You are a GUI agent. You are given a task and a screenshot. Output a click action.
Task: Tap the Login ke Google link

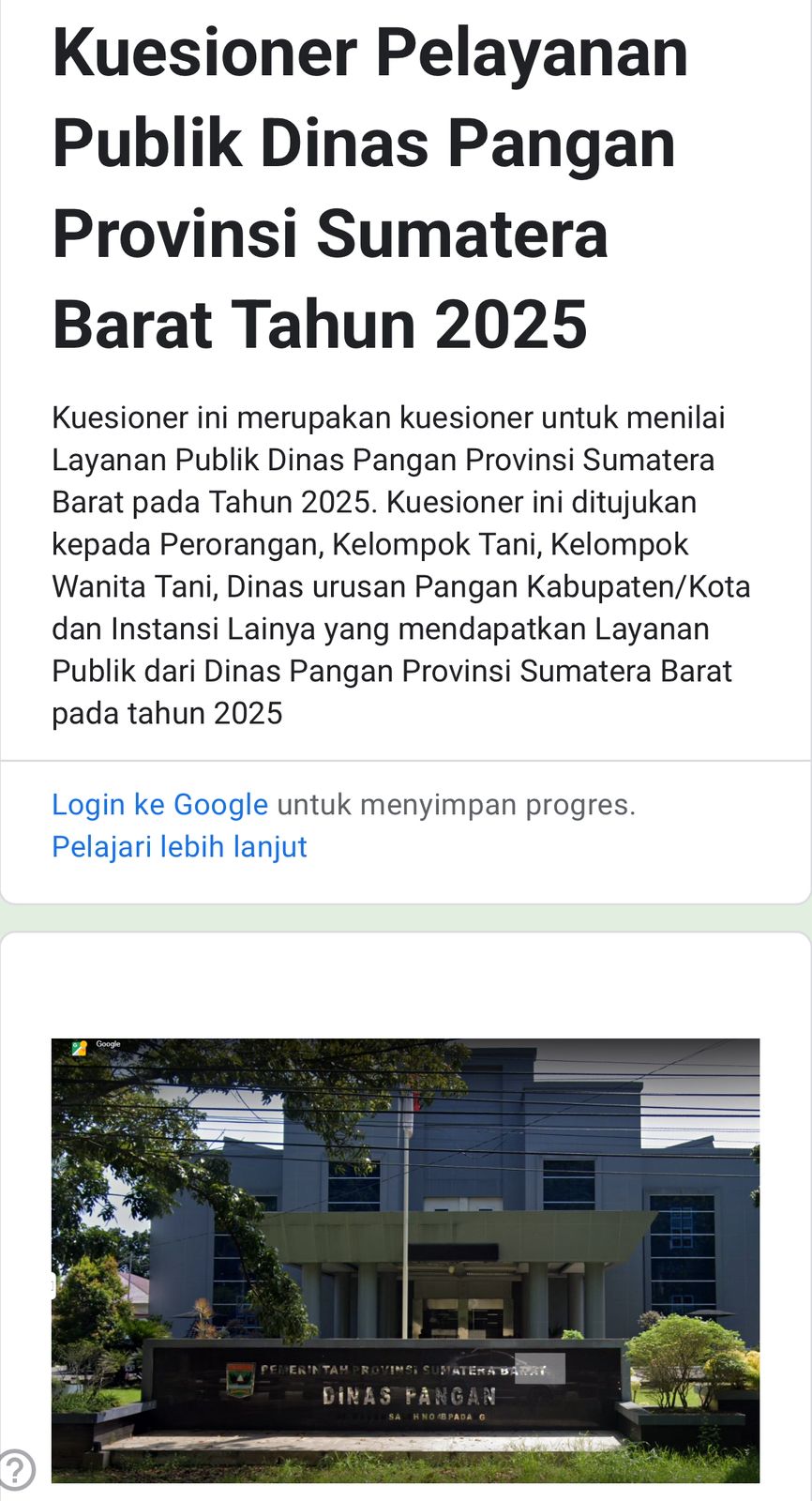159,805
